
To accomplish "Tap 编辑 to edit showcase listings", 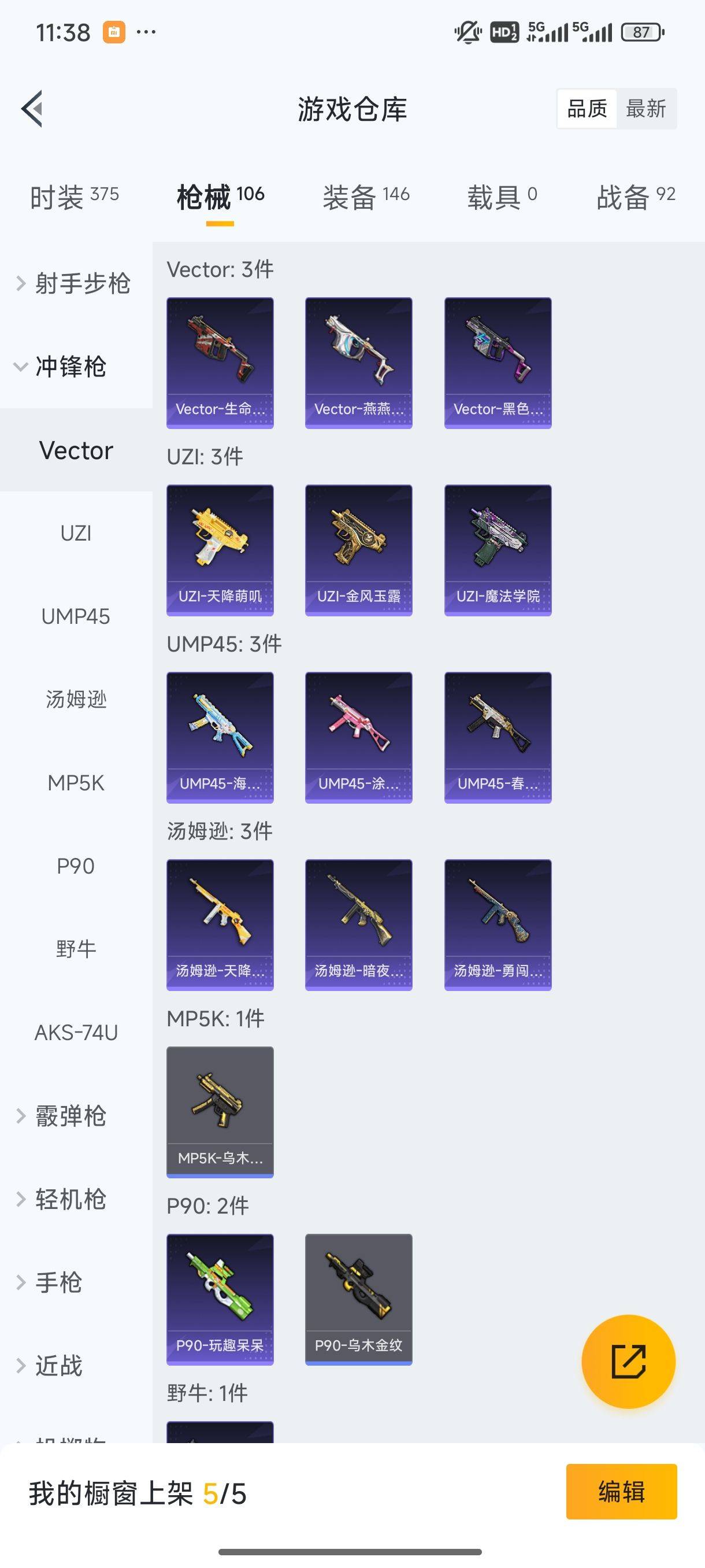I will point(621,1491).
